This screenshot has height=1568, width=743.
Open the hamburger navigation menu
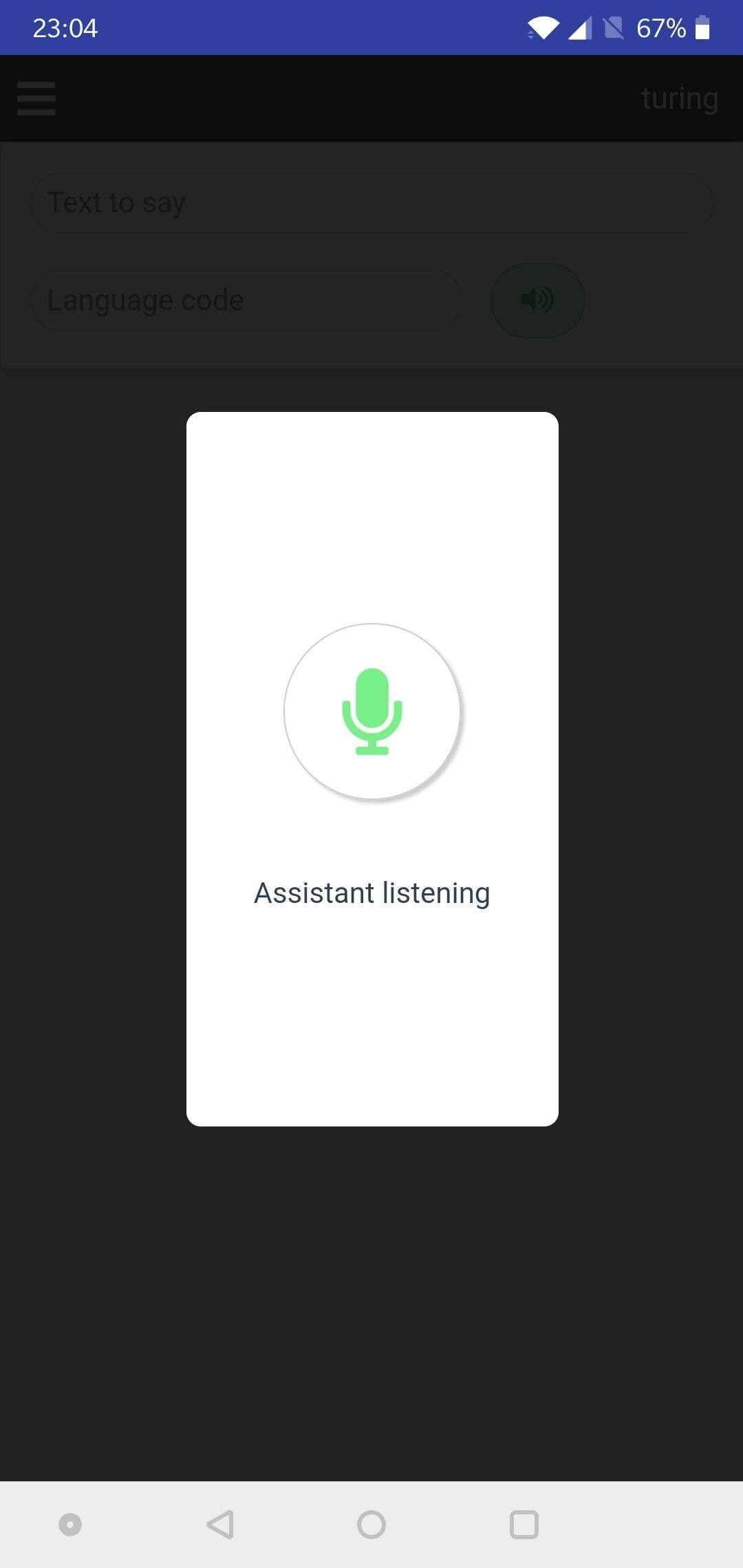(x=36, y=98)
